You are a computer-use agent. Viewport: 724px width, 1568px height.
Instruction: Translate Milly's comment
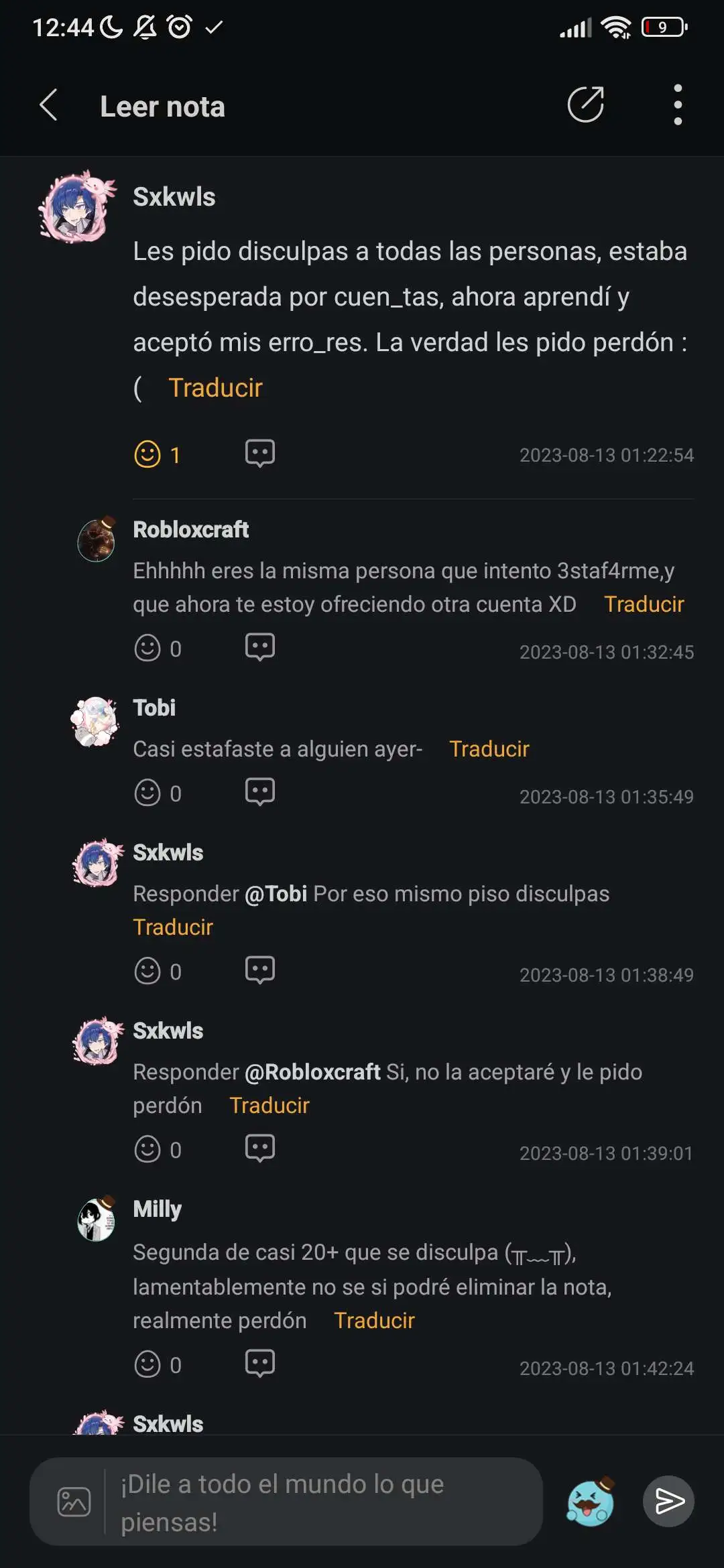(374, 1321)
